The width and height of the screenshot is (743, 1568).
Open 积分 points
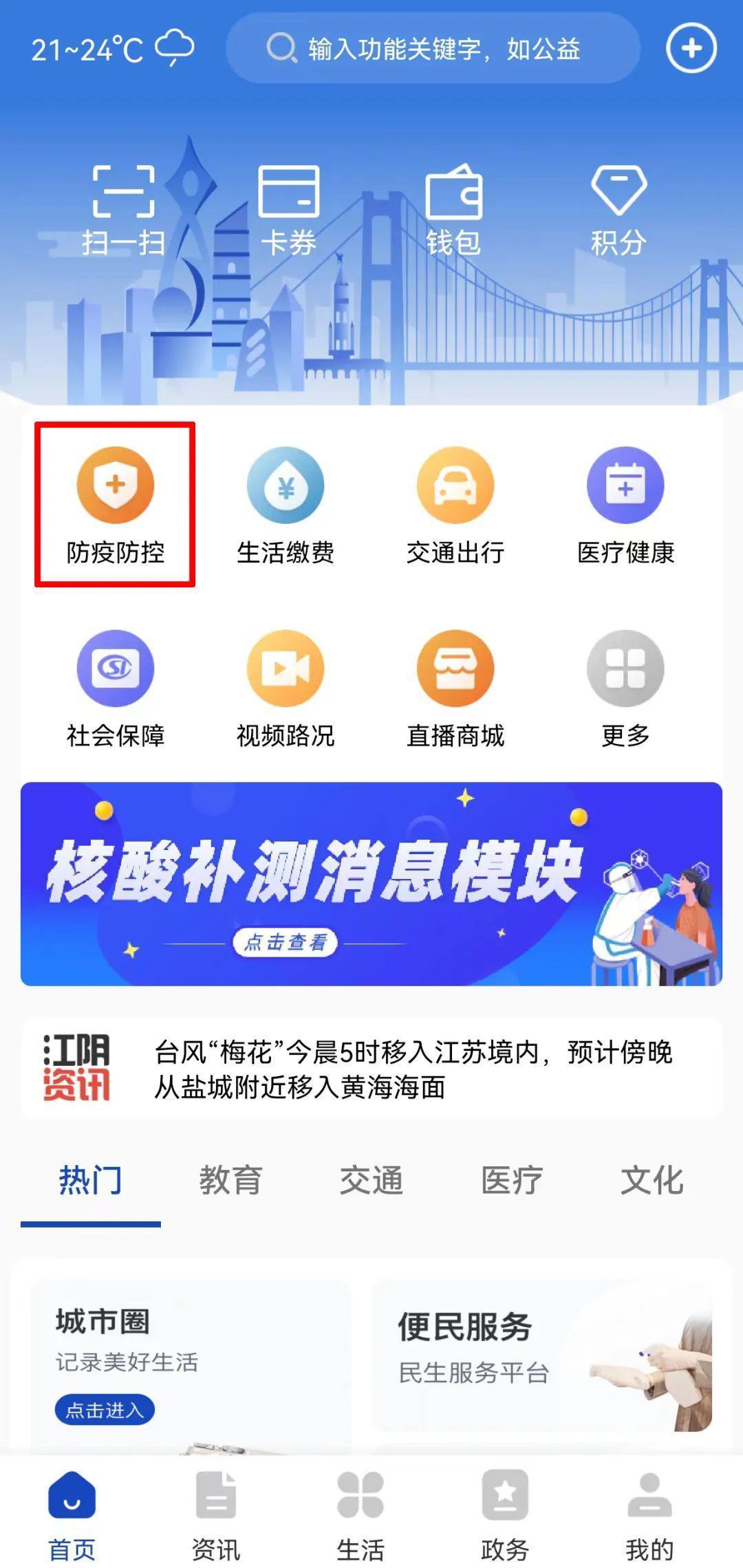[618, 210]
